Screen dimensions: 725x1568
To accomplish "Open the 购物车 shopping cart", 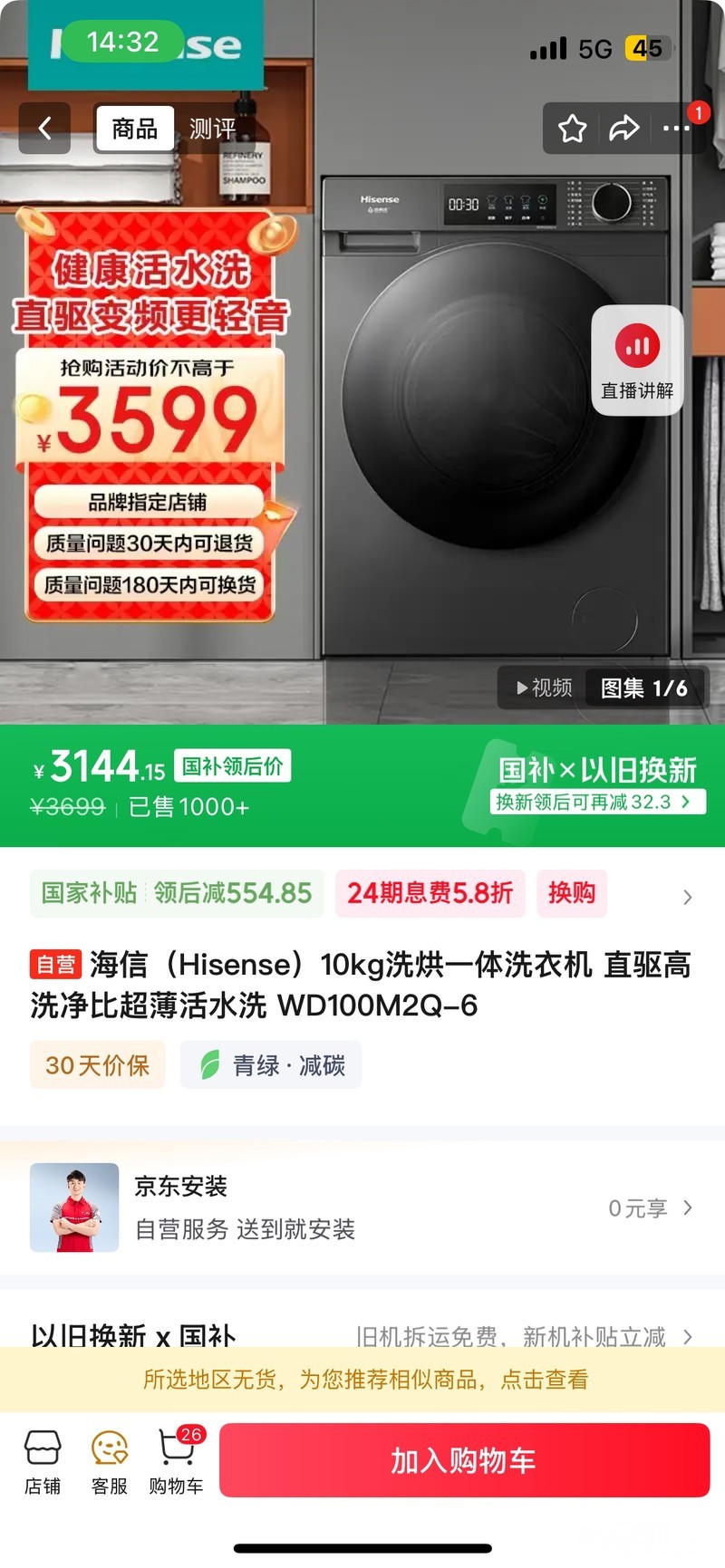I will point(177,1461).
